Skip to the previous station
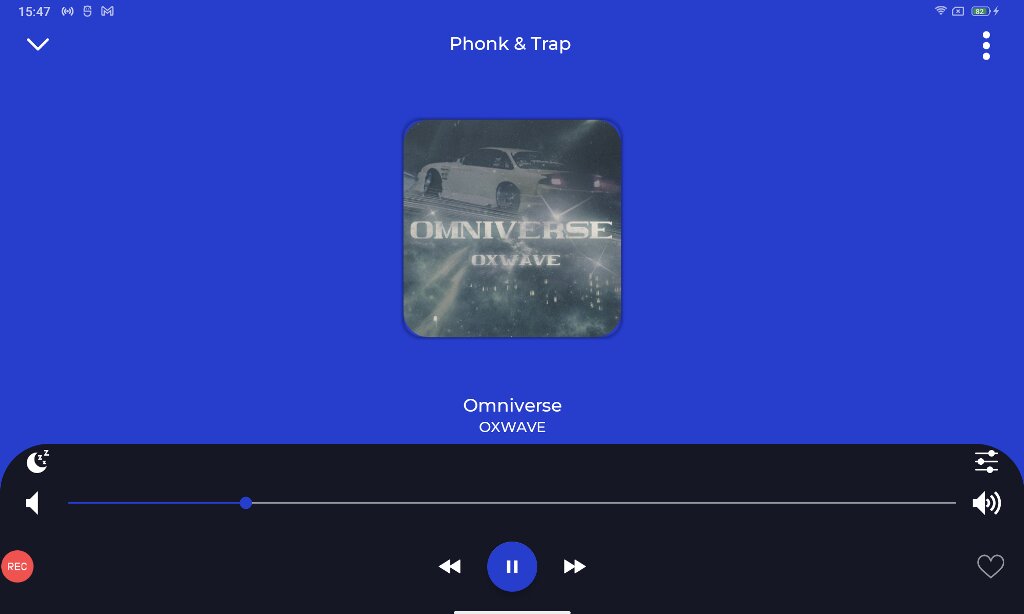Image resolution: width=1024 pixels, height=614 pixels. pyautogui.click(x=450, y=567)
